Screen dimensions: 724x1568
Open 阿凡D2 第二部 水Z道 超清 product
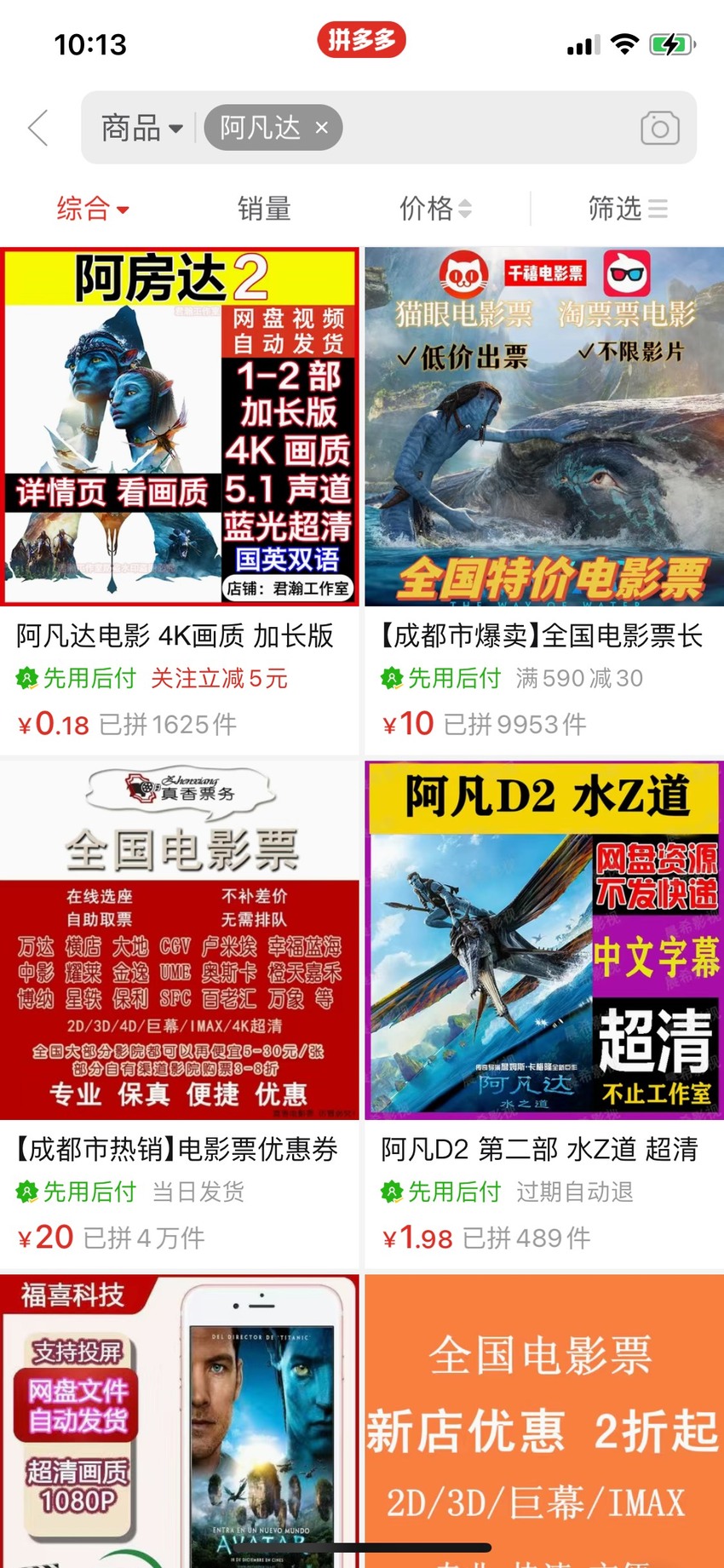click(x=544, y=1014)
